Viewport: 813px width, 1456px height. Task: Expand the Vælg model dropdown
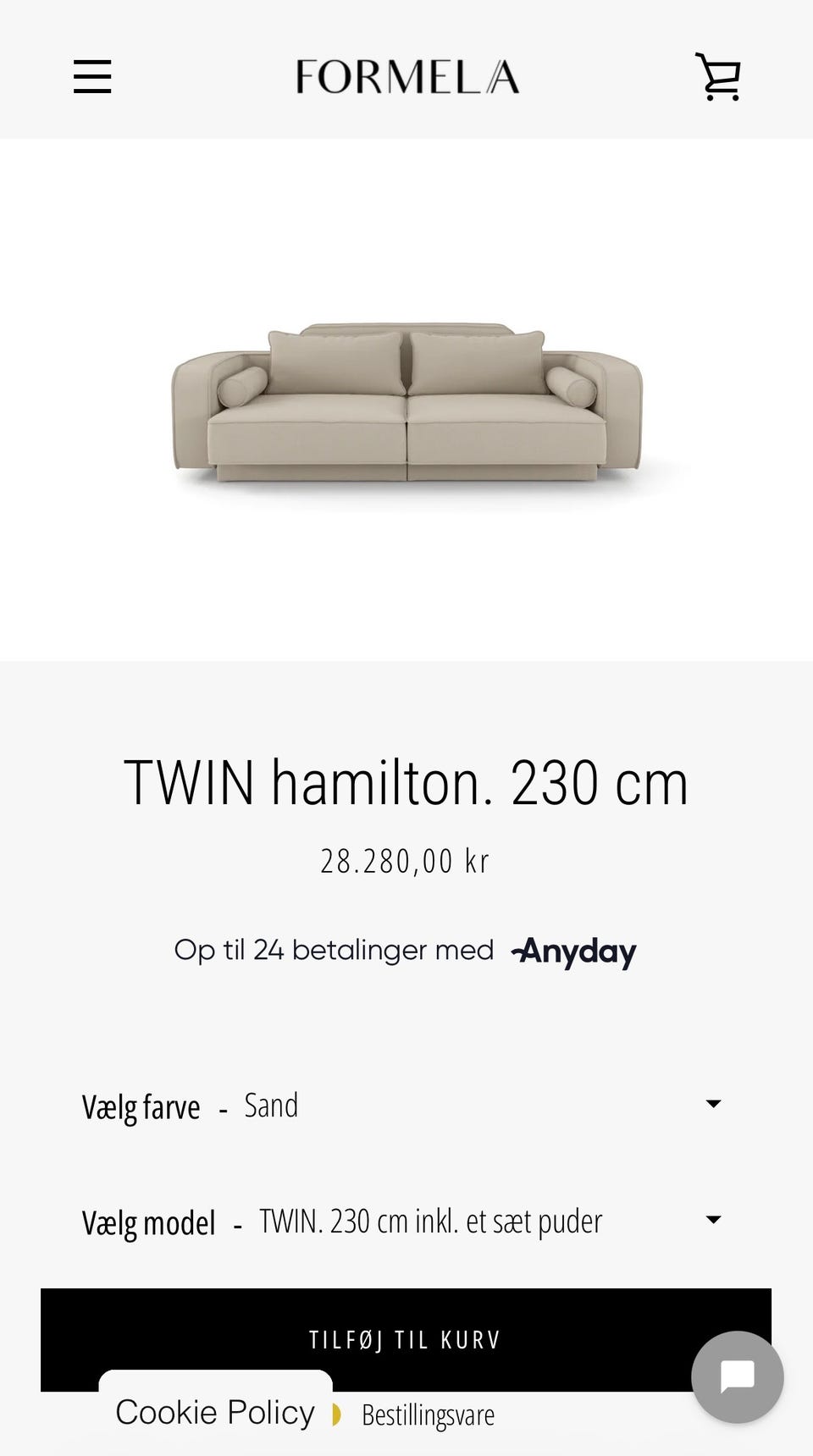pos(406,1222)
